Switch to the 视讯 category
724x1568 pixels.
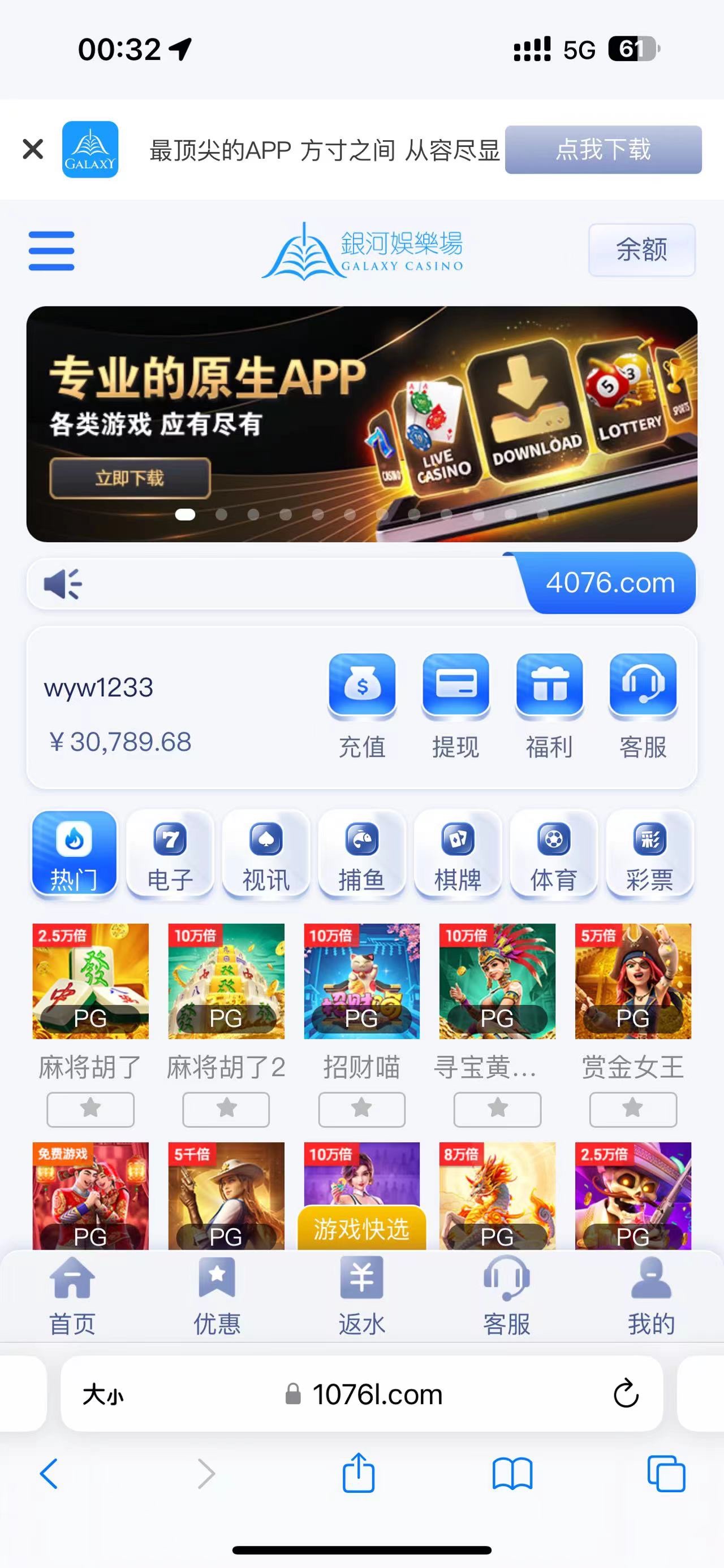266,854
